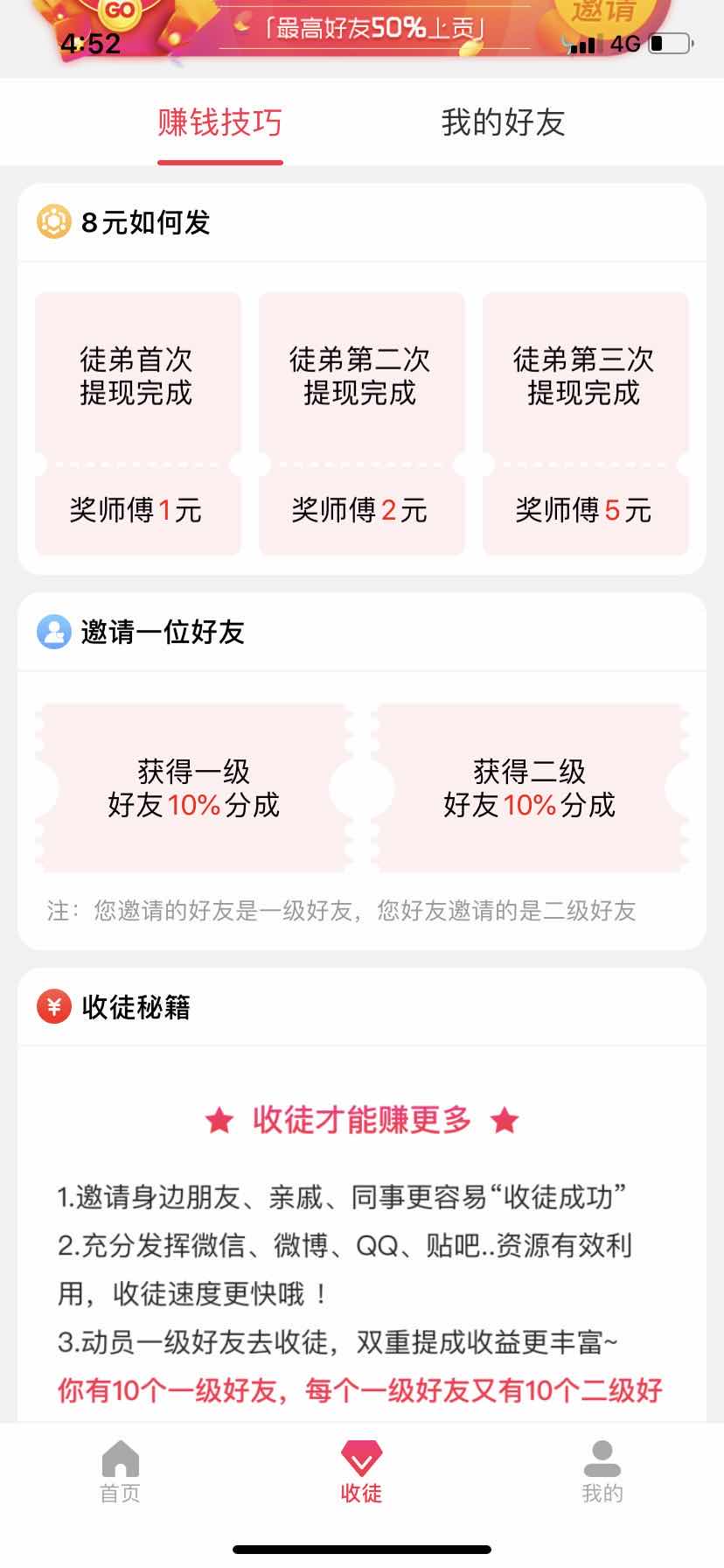This screenshot has width=724, height=1568.
Task: Go to the 首页 home tab
Action: coord(120,1472)
